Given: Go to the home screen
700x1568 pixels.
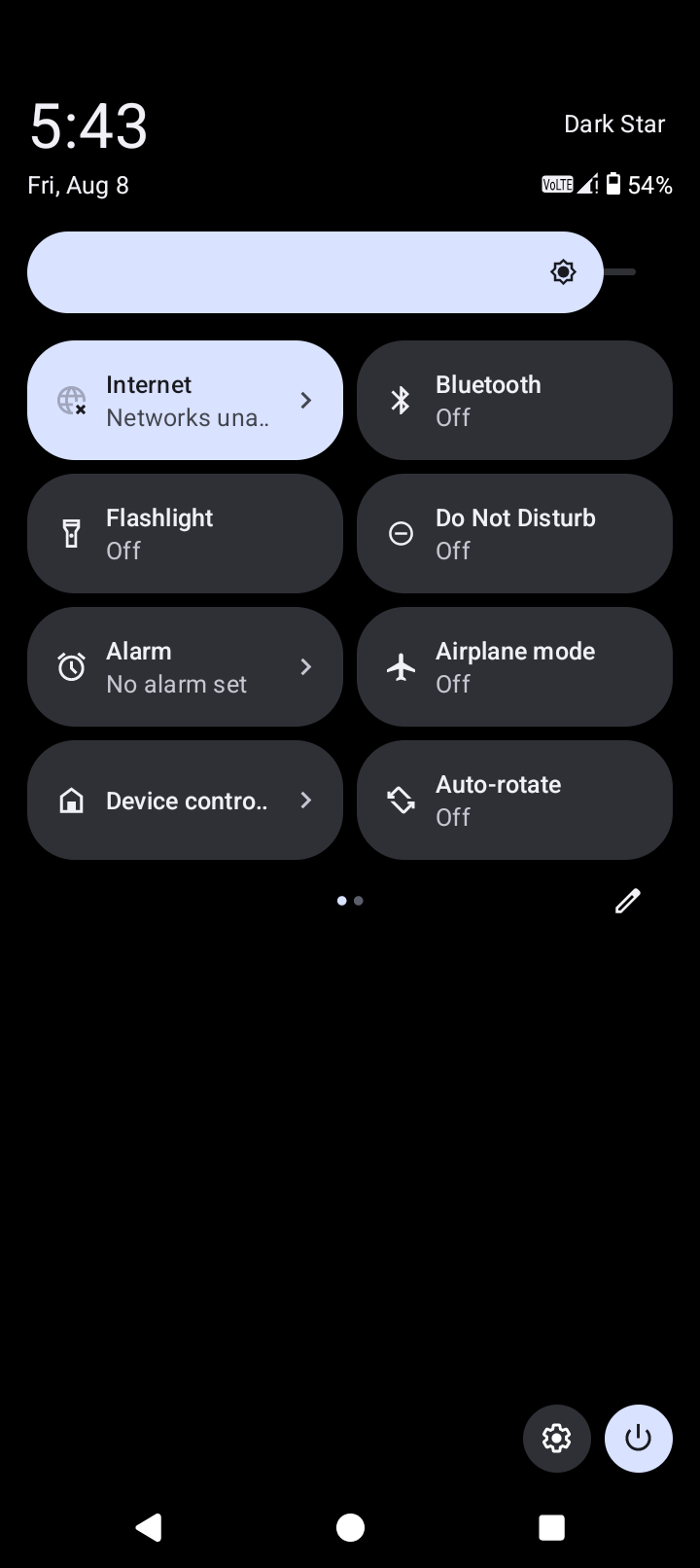Looking at the screenshot, I should click(350, 1527).
